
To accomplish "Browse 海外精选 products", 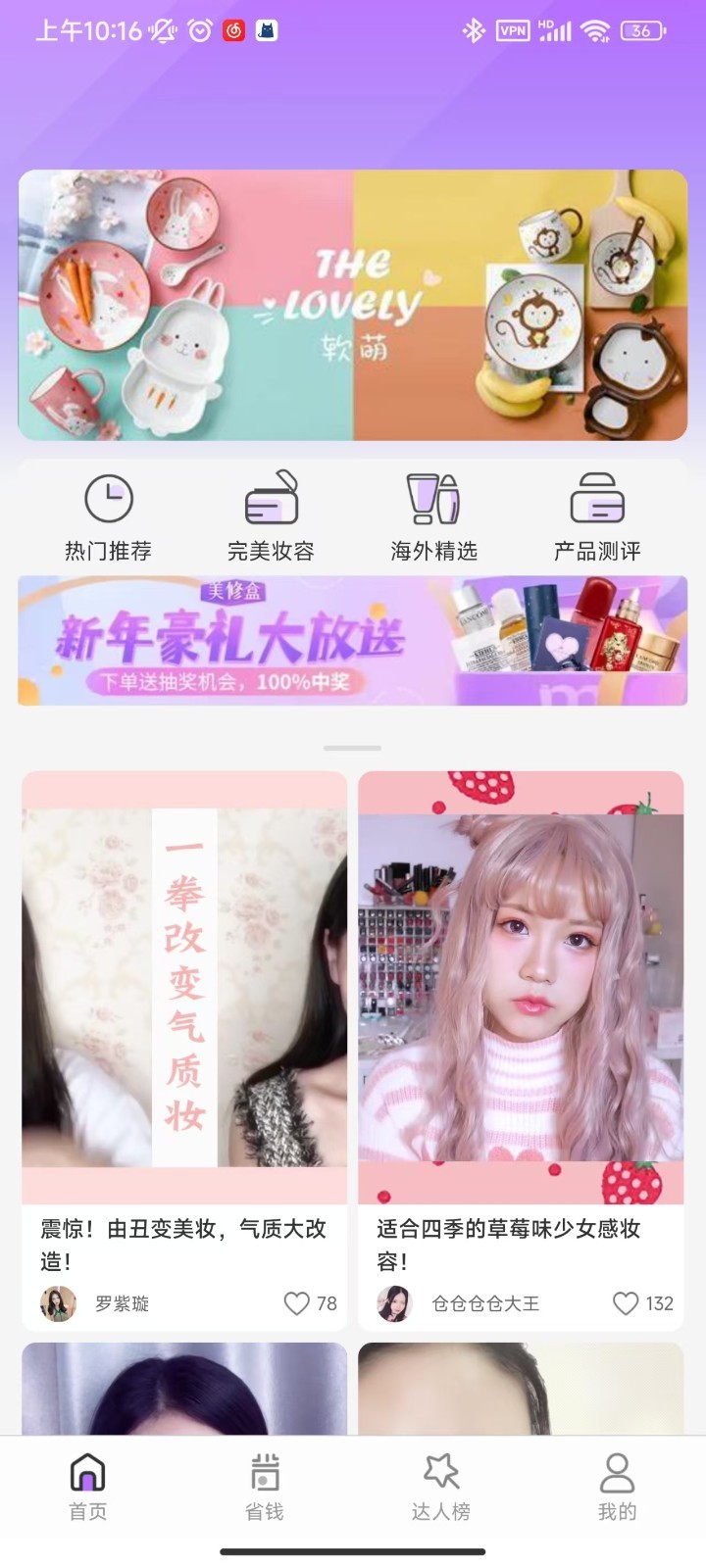I will 433,516.
